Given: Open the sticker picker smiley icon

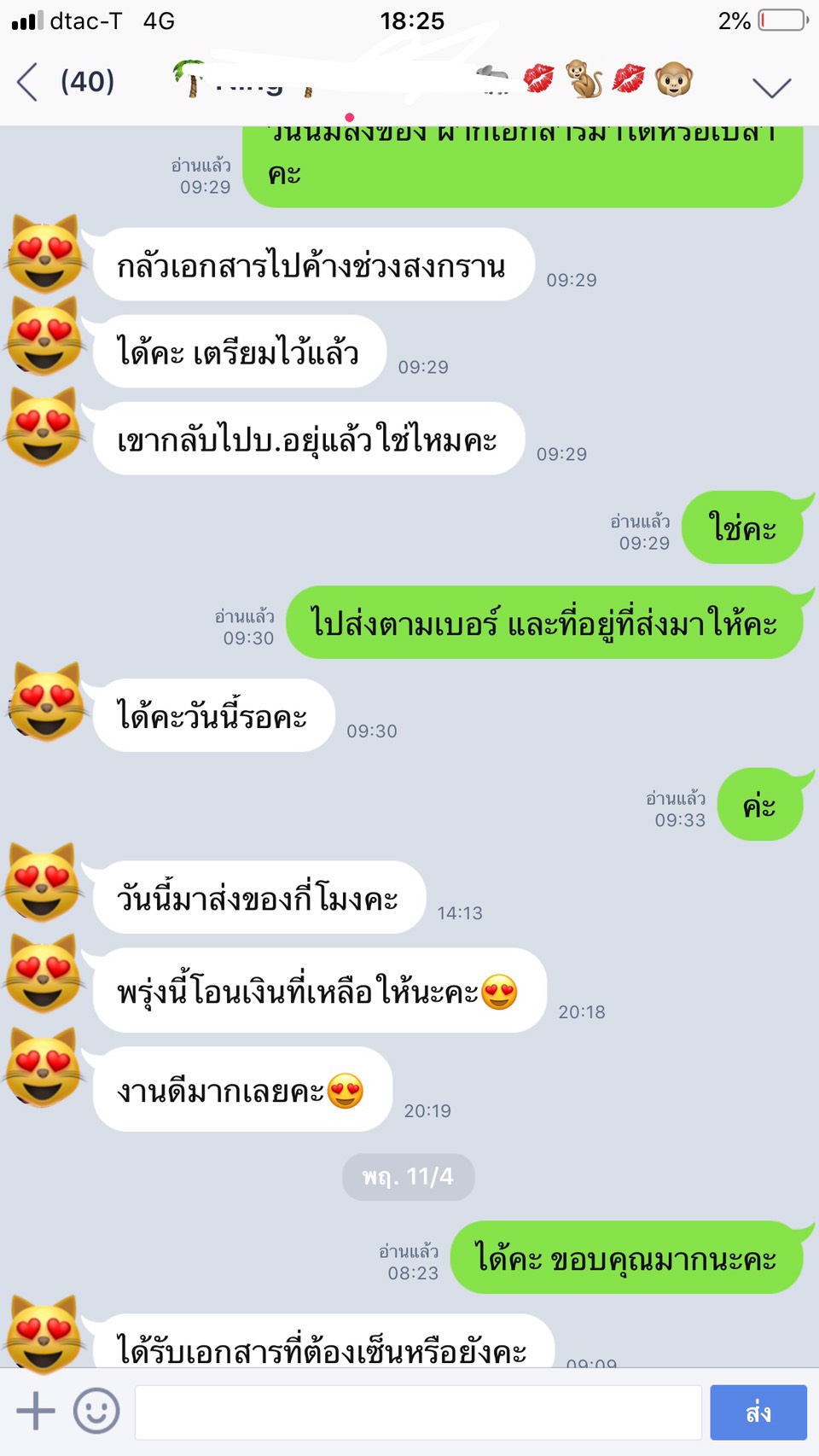Looking at the screenshot, I should coord(96,1411).
